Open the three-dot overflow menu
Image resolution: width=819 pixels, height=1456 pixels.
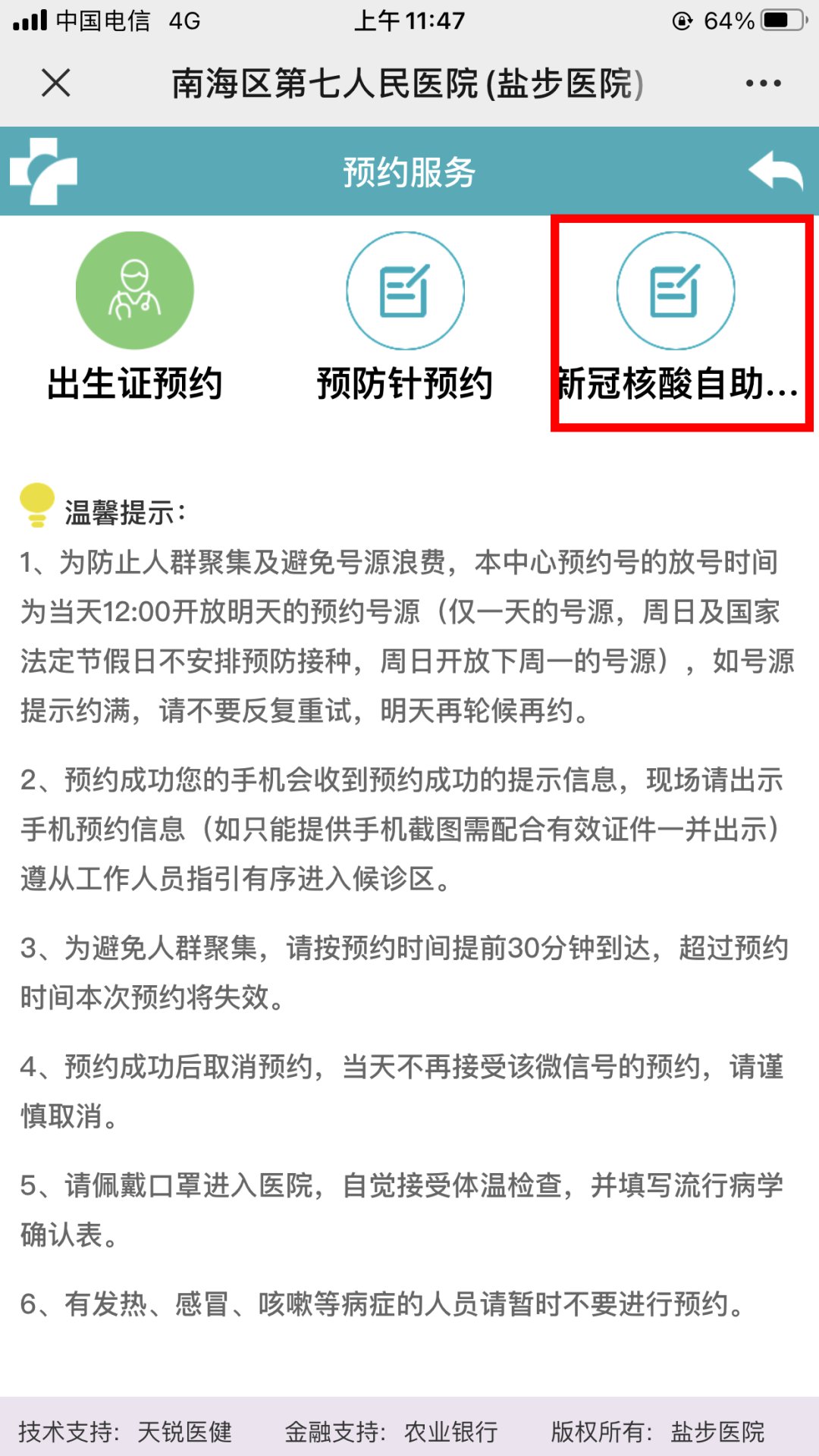[x=763, y=83]
